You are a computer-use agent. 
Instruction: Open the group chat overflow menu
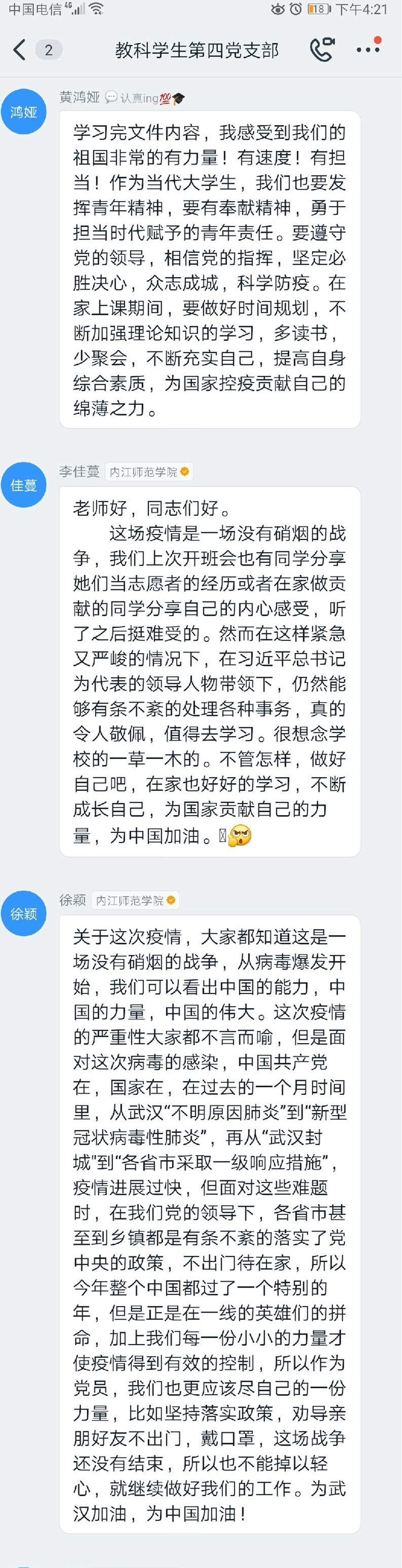(368, 50)
